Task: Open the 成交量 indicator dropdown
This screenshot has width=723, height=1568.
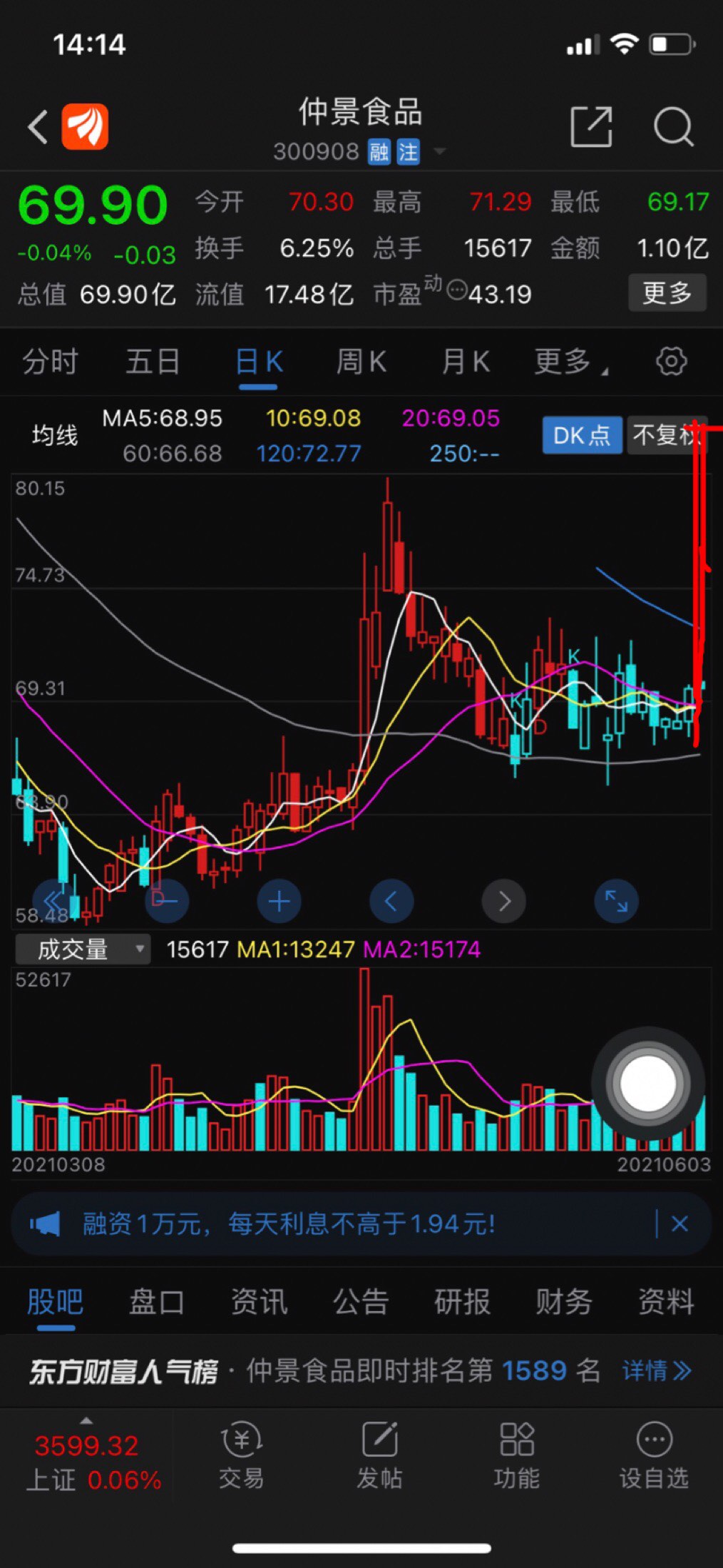Action: pyautogui.click(x=81, y=949)
